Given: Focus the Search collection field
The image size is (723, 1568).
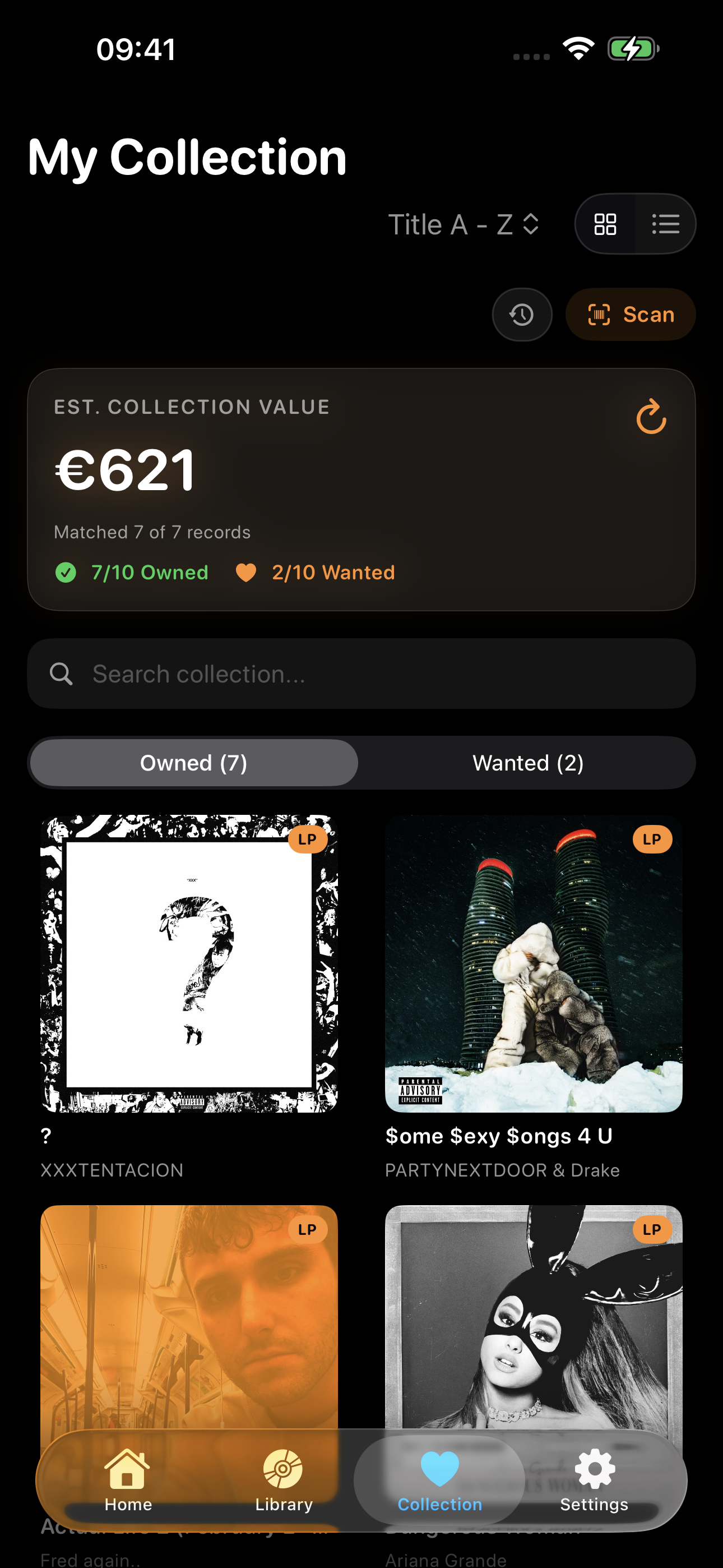Looking at the screenshot, I should (361, 674).
